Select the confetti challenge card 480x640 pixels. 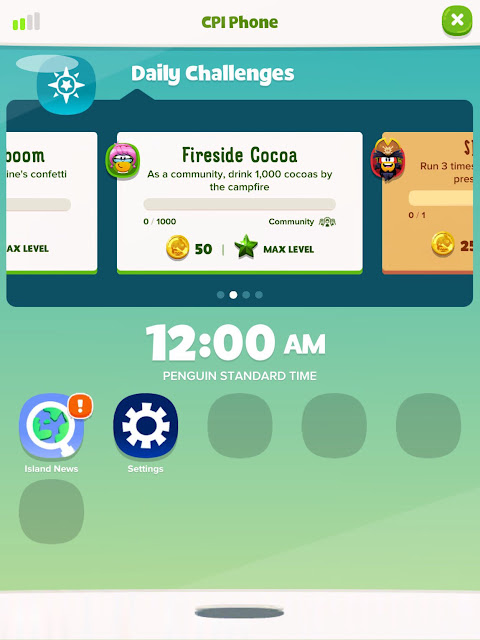[52, 202]
